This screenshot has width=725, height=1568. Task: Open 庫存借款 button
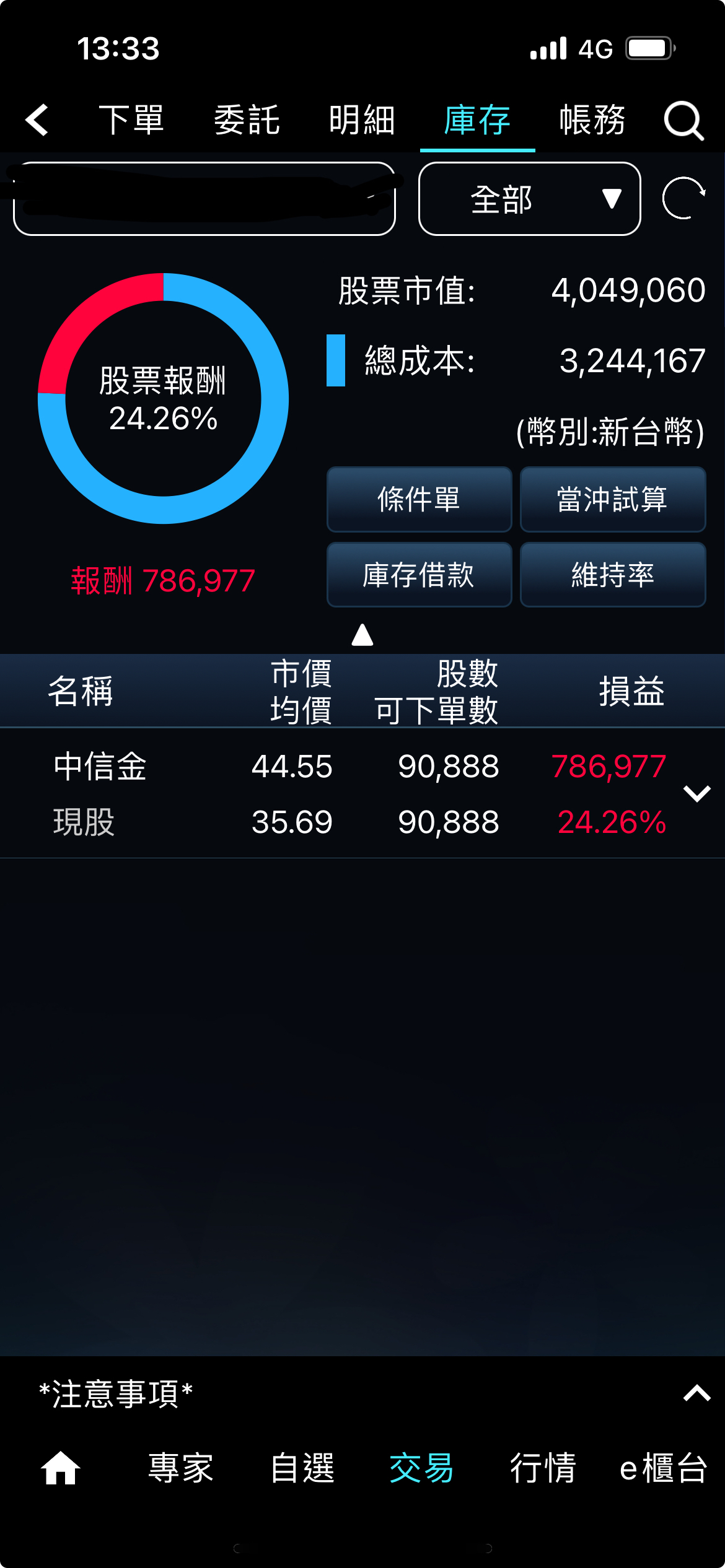[x=419, y=575]
